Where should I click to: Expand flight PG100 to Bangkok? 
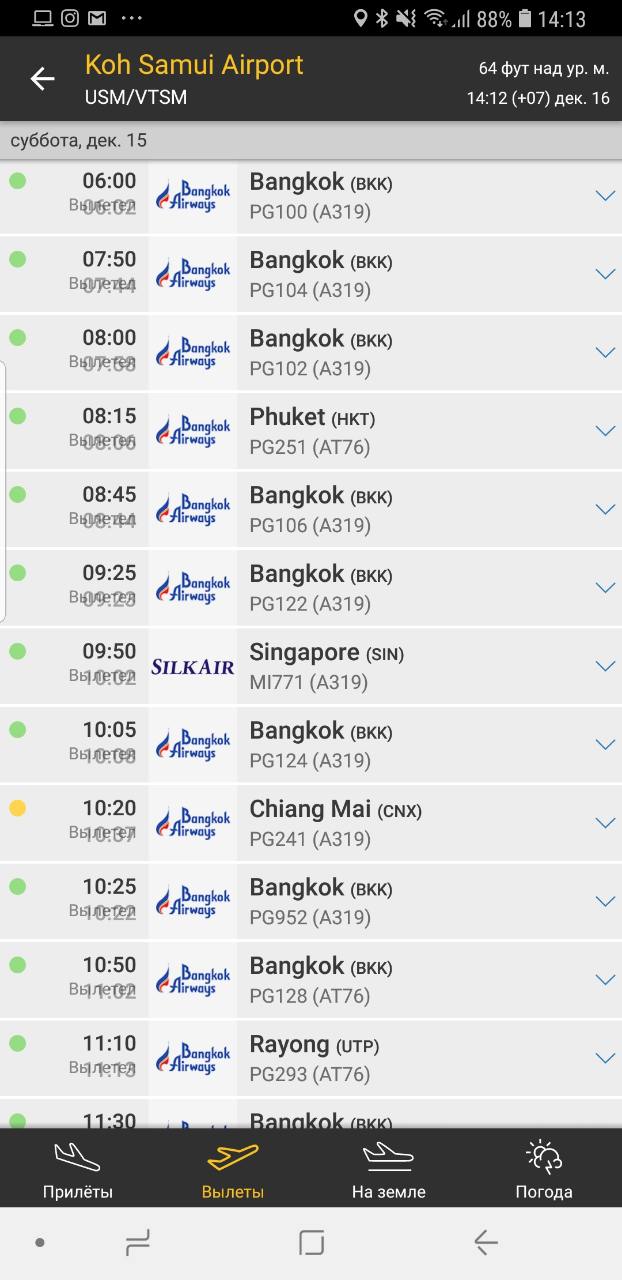click(605, 196)
